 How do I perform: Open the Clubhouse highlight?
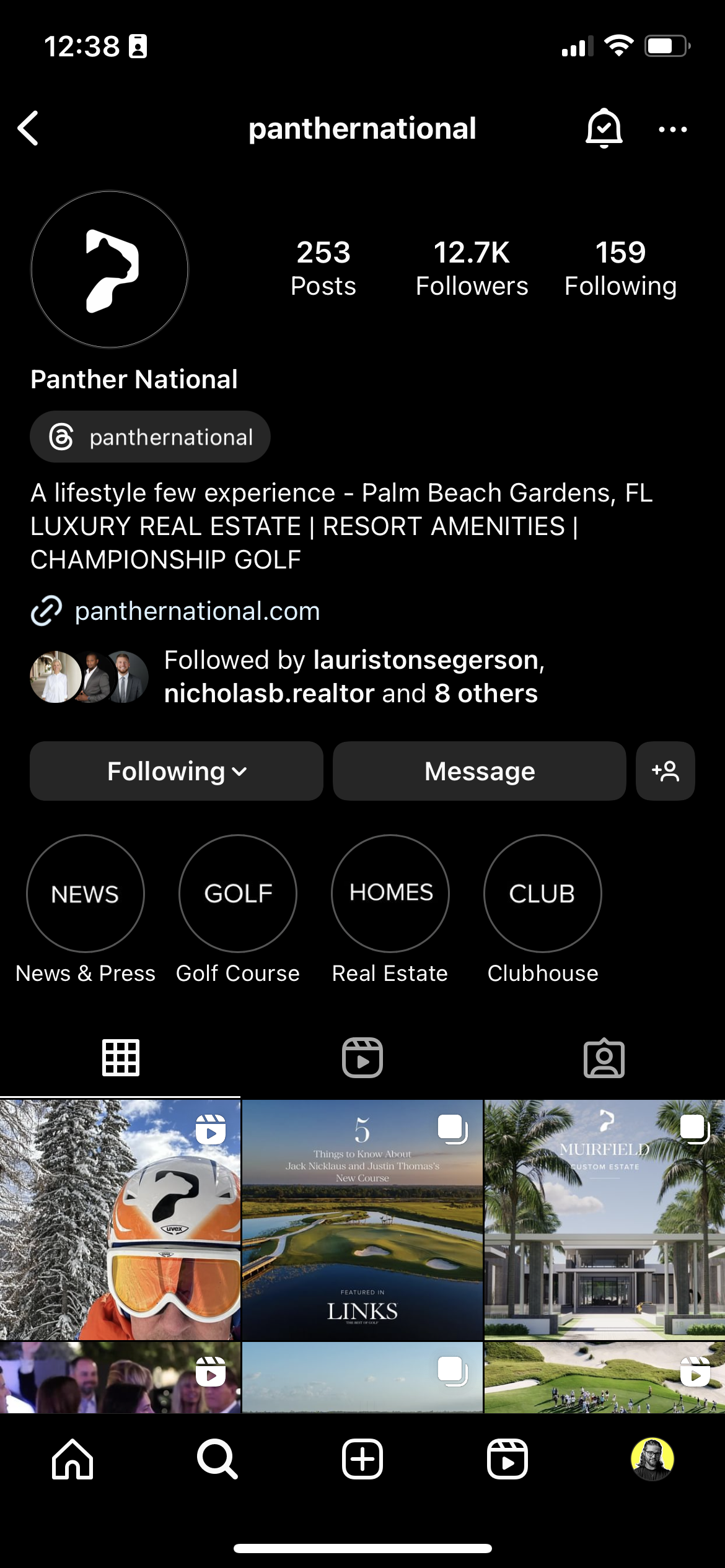click(x=542, y=894)
